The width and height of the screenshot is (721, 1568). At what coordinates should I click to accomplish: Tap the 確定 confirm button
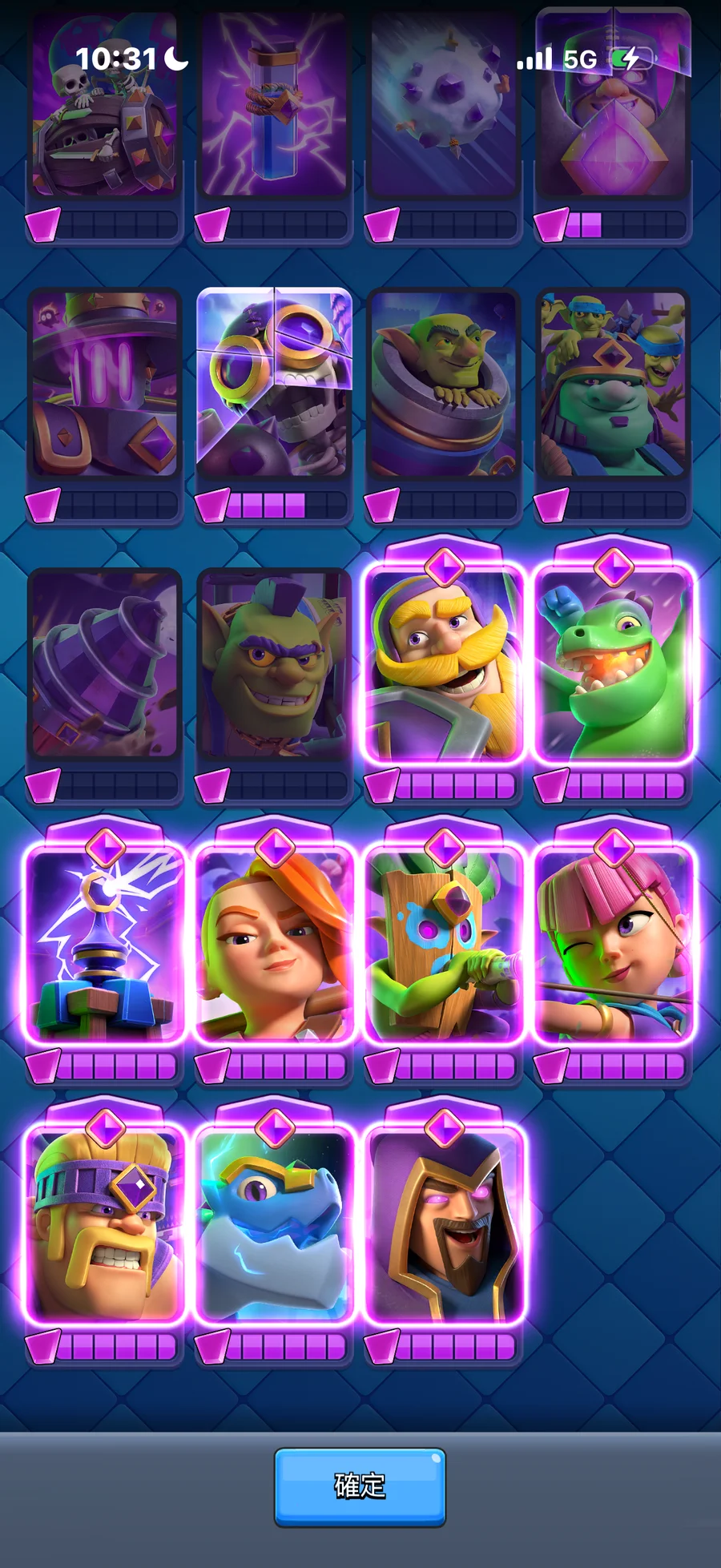coord(360,1486)
